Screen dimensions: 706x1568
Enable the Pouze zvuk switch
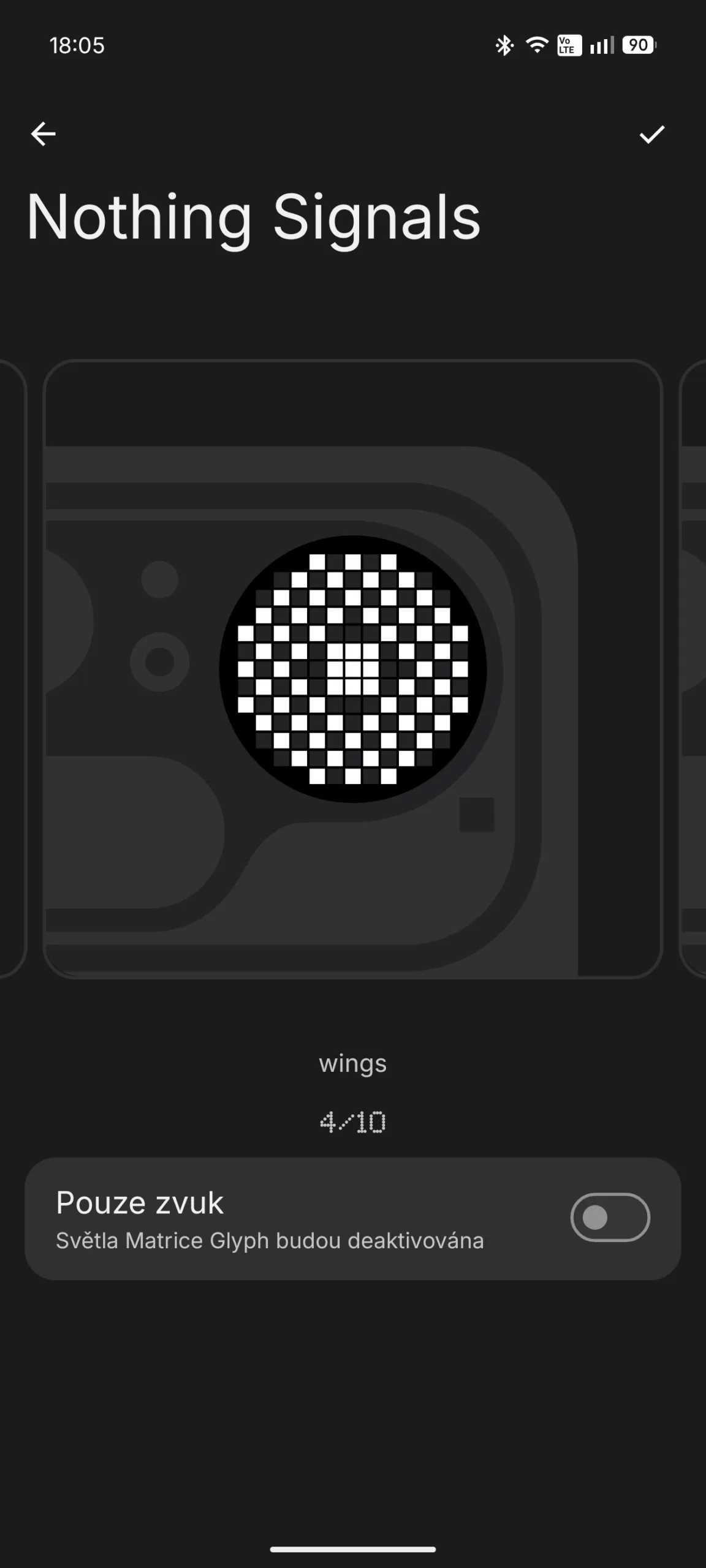click(610, 1218)
